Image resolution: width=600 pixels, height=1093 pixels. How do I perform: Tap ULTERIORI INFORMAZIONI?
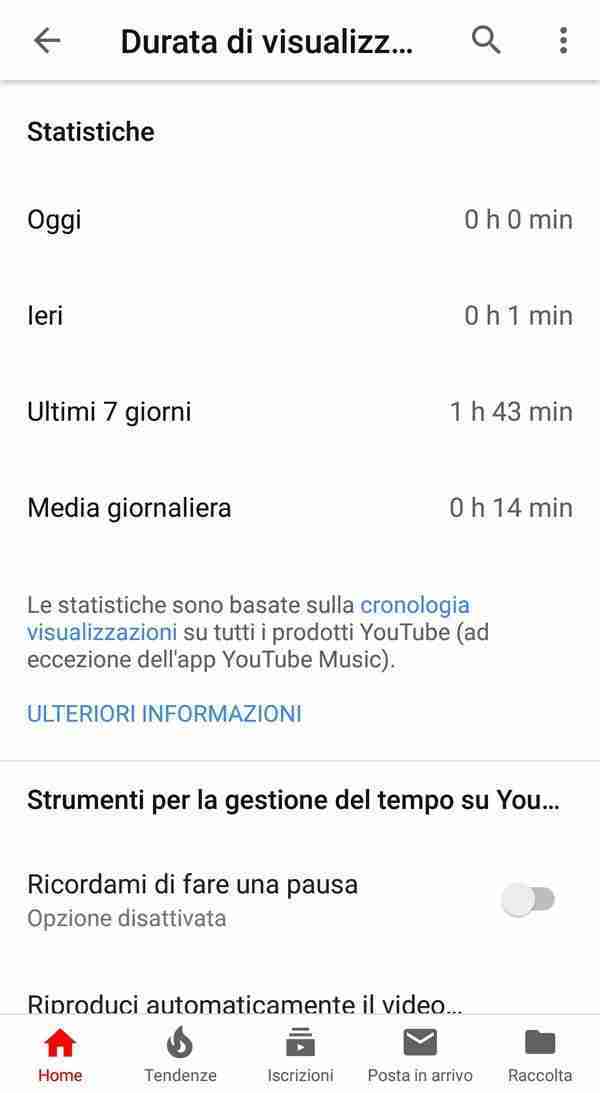[164, 714]
